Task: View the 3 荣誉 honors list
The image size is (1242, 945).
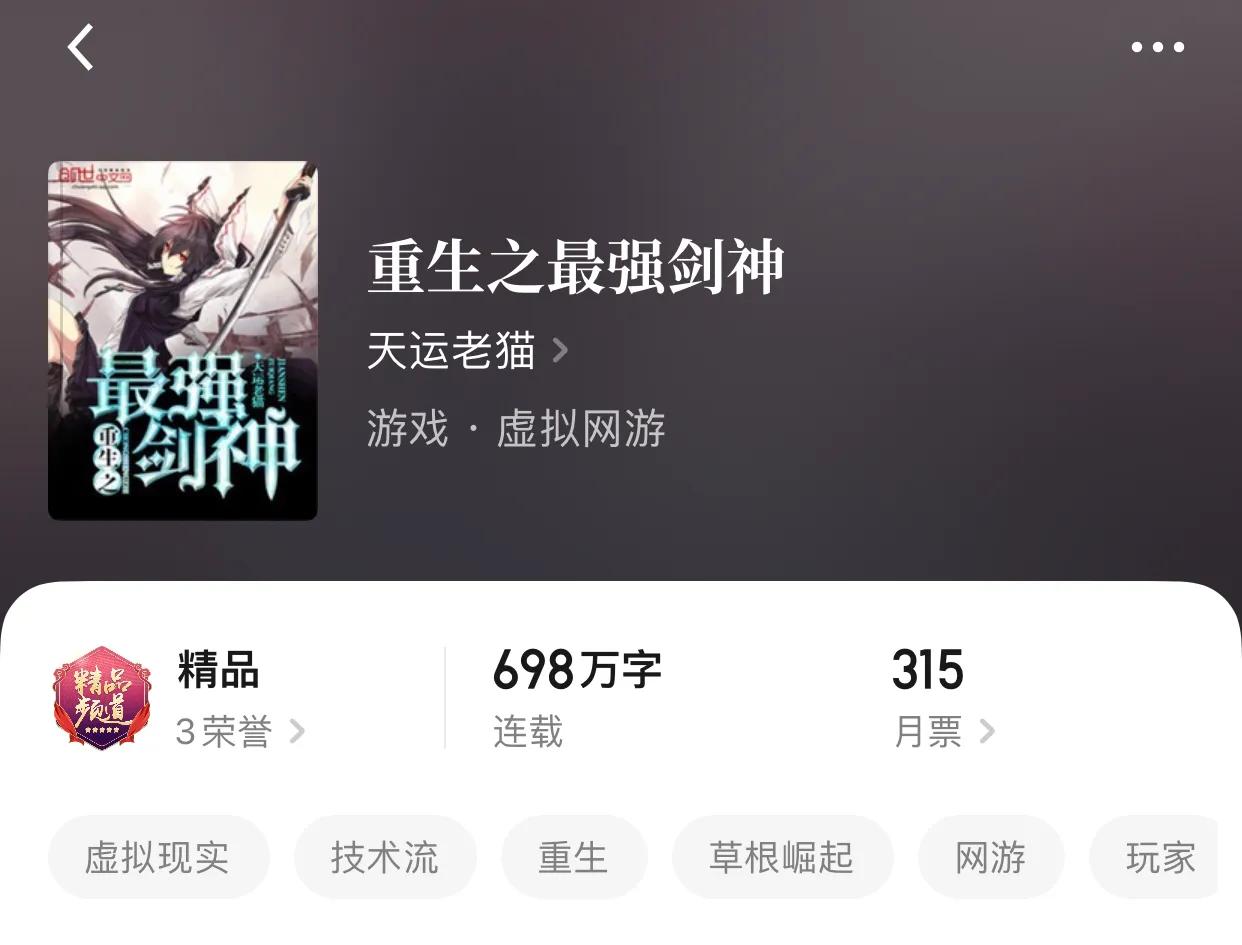Action: pos(240,732)
